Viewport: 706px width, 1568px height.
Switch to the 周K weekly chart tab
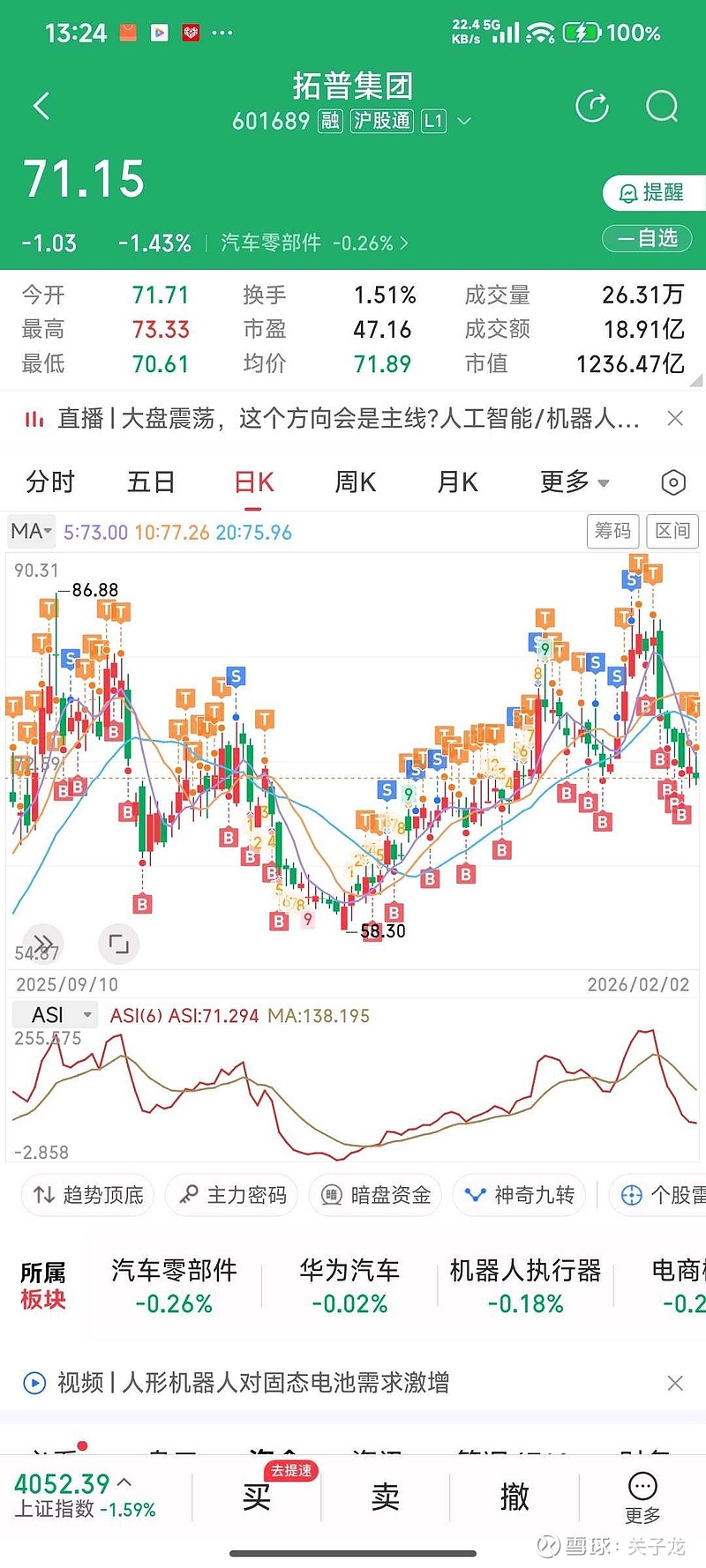[355, 482]
